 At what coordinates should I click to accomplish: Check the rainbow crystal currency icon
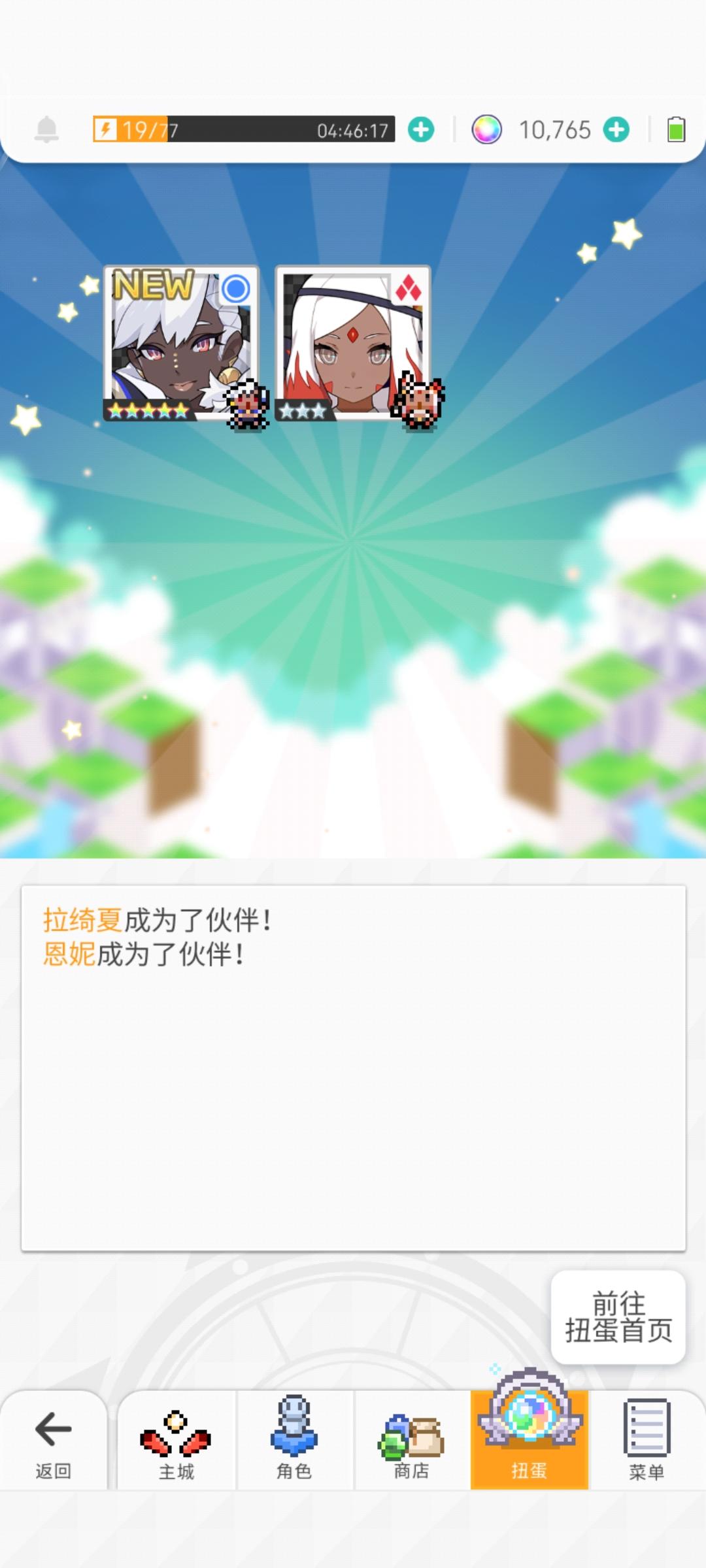484,129
